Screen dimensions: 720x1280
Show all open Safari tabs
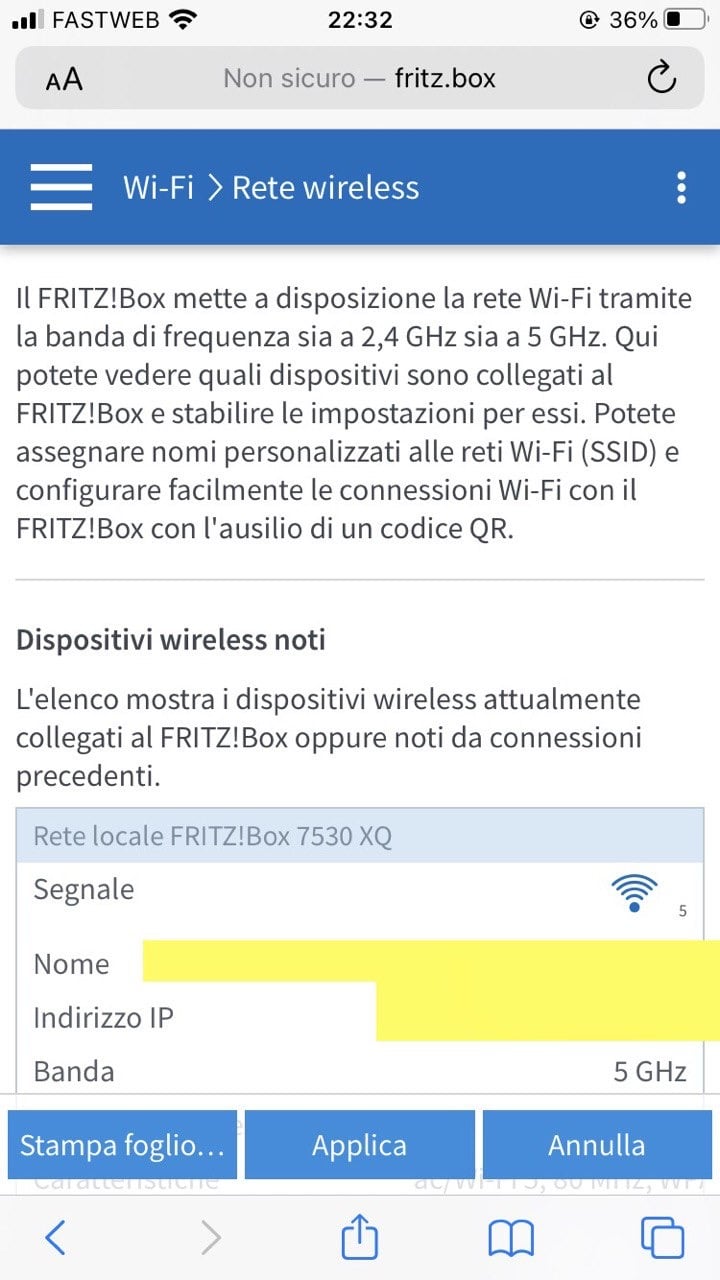pyautogui.click(x=662, y=1238)
